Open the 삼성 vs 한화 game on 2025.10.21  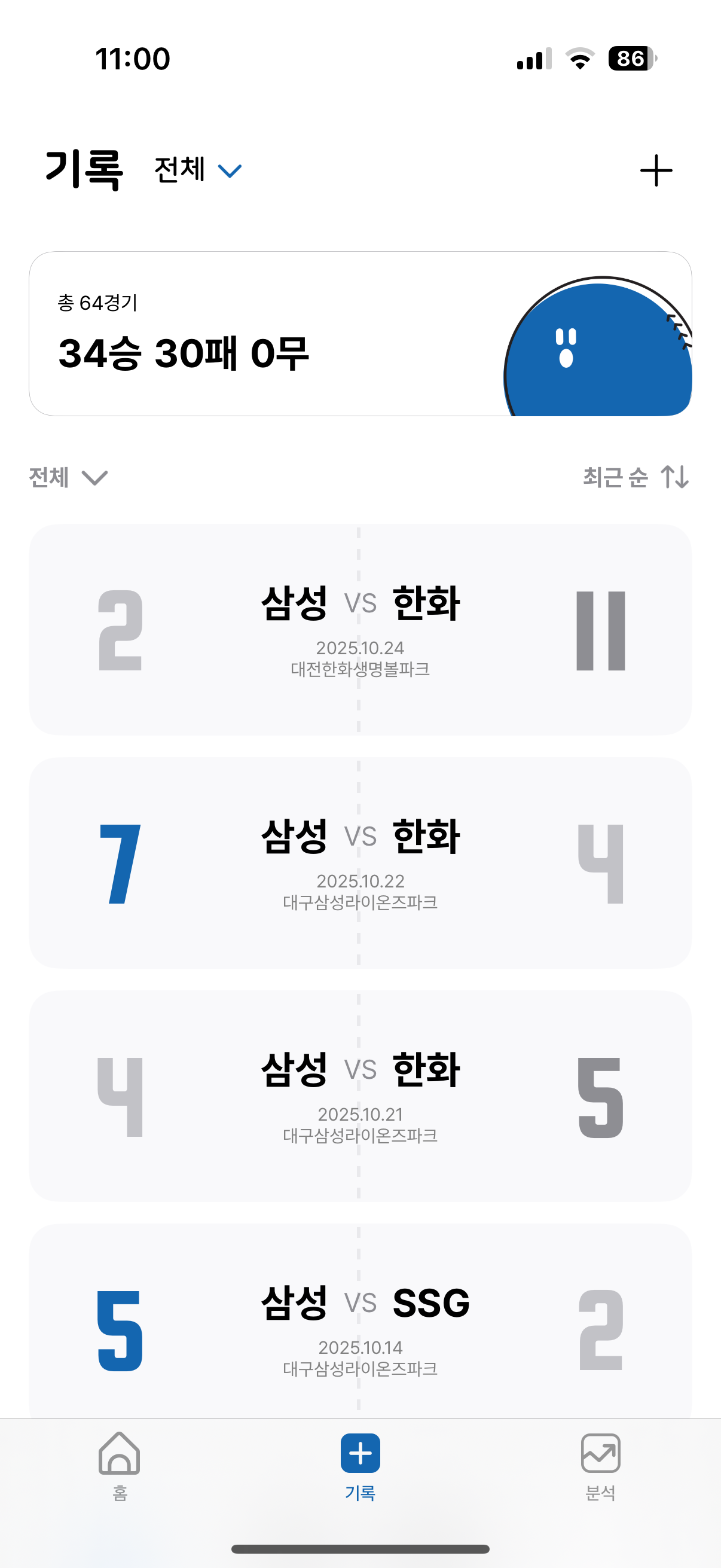pyautogui.click(x=360, y=1096)
